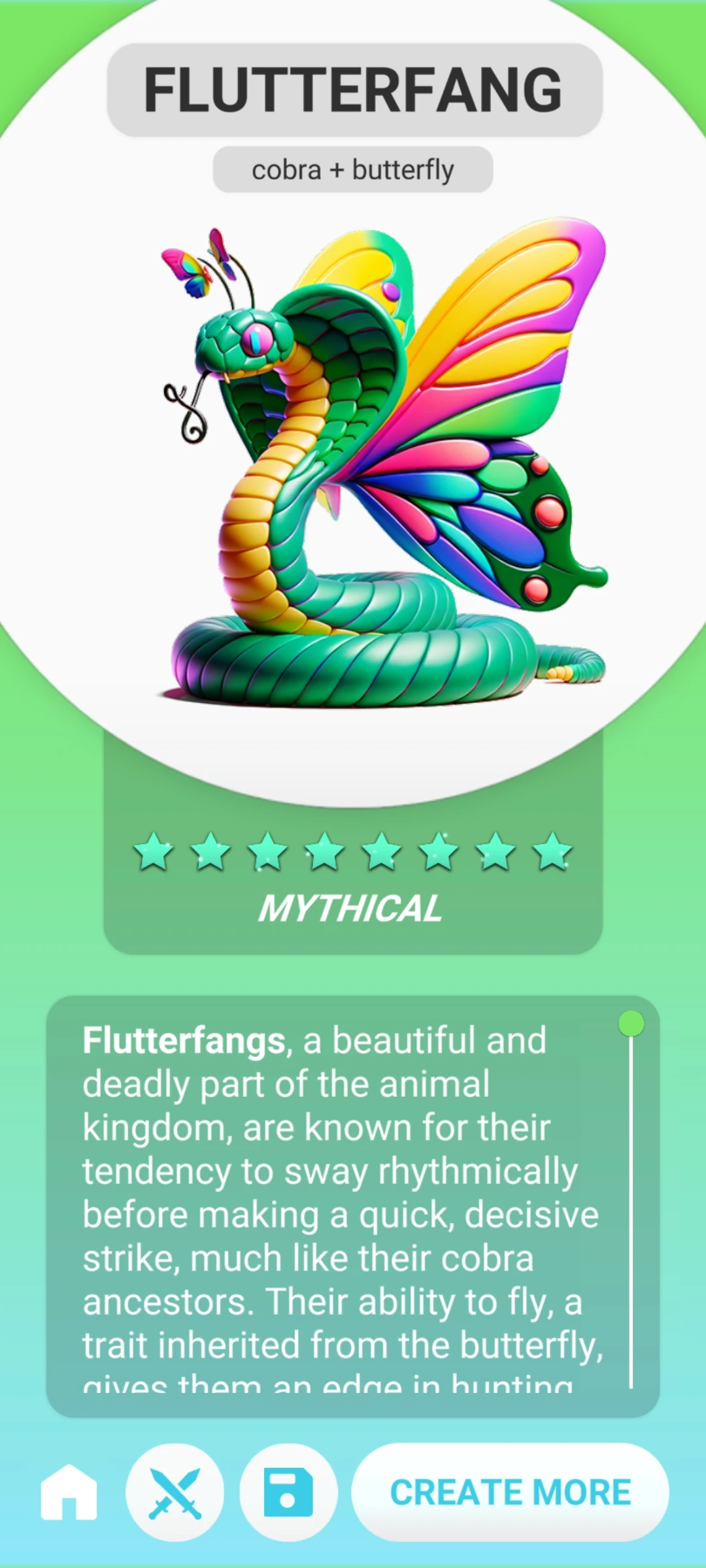
Task: Open the battle mode with crossed swords icon
Action: pos(176,1492)
